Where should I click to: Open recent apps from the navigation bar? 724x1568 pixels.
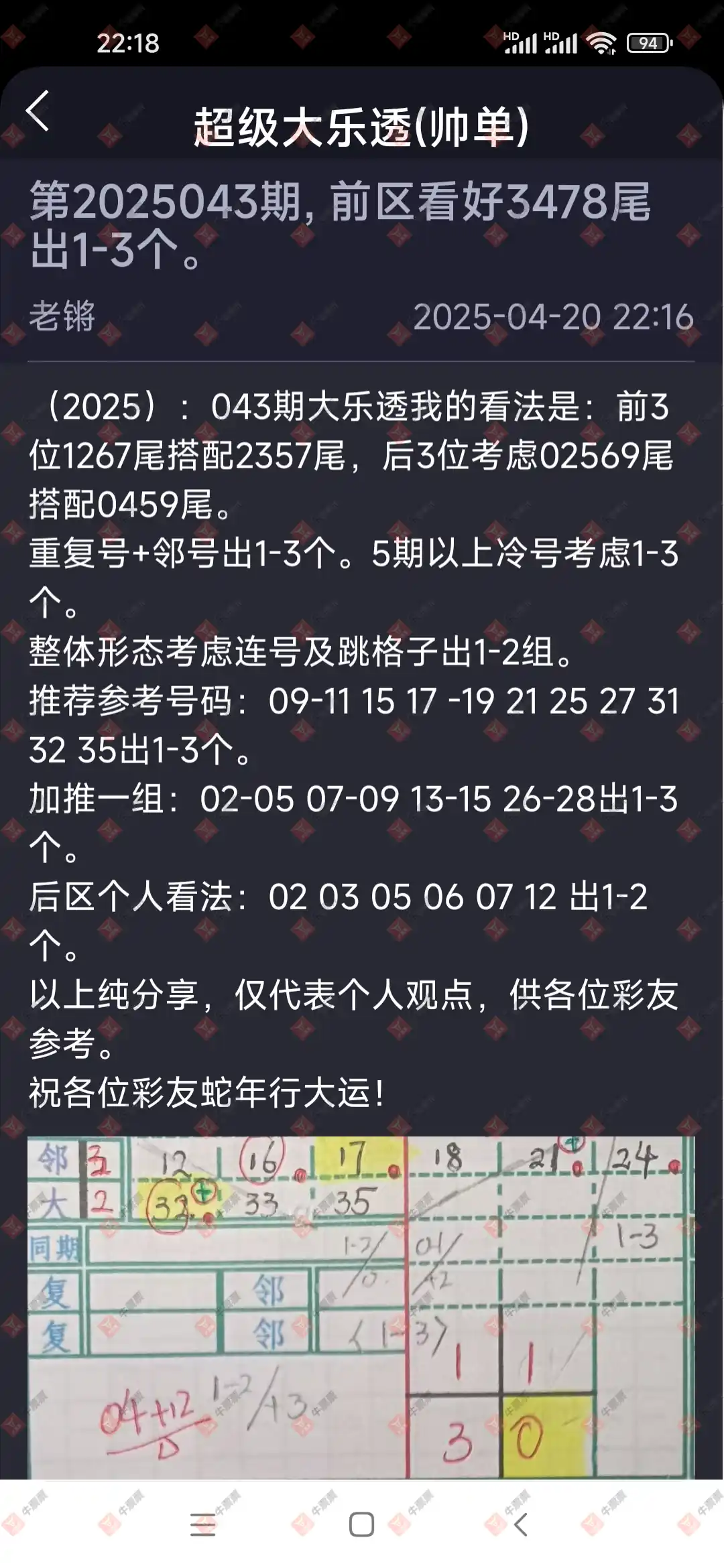tap(202, 1524)
